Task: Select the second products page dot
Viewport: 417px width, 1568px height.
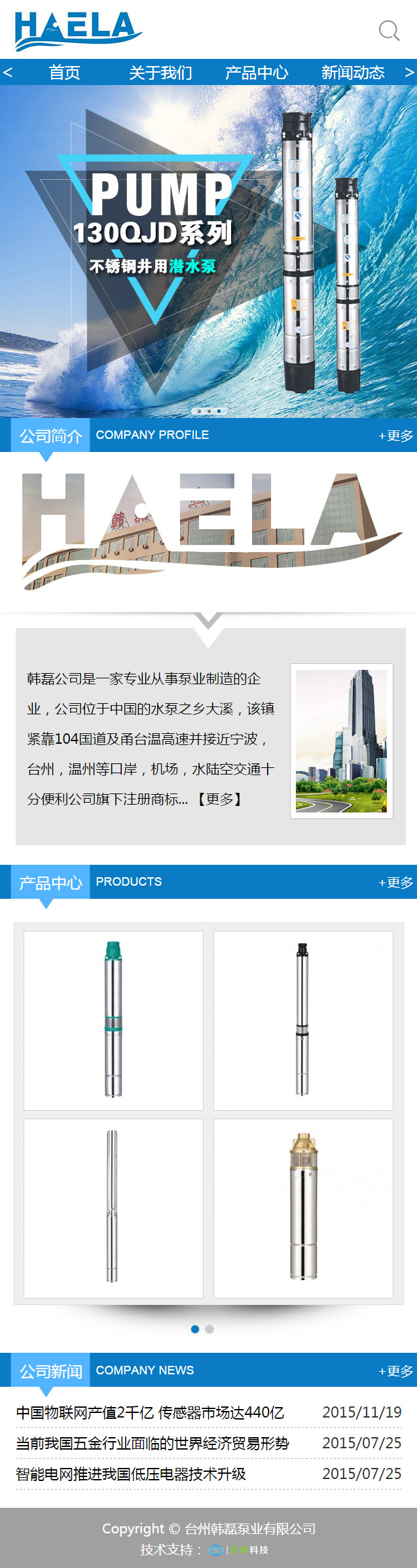Action: point(209,1329)
